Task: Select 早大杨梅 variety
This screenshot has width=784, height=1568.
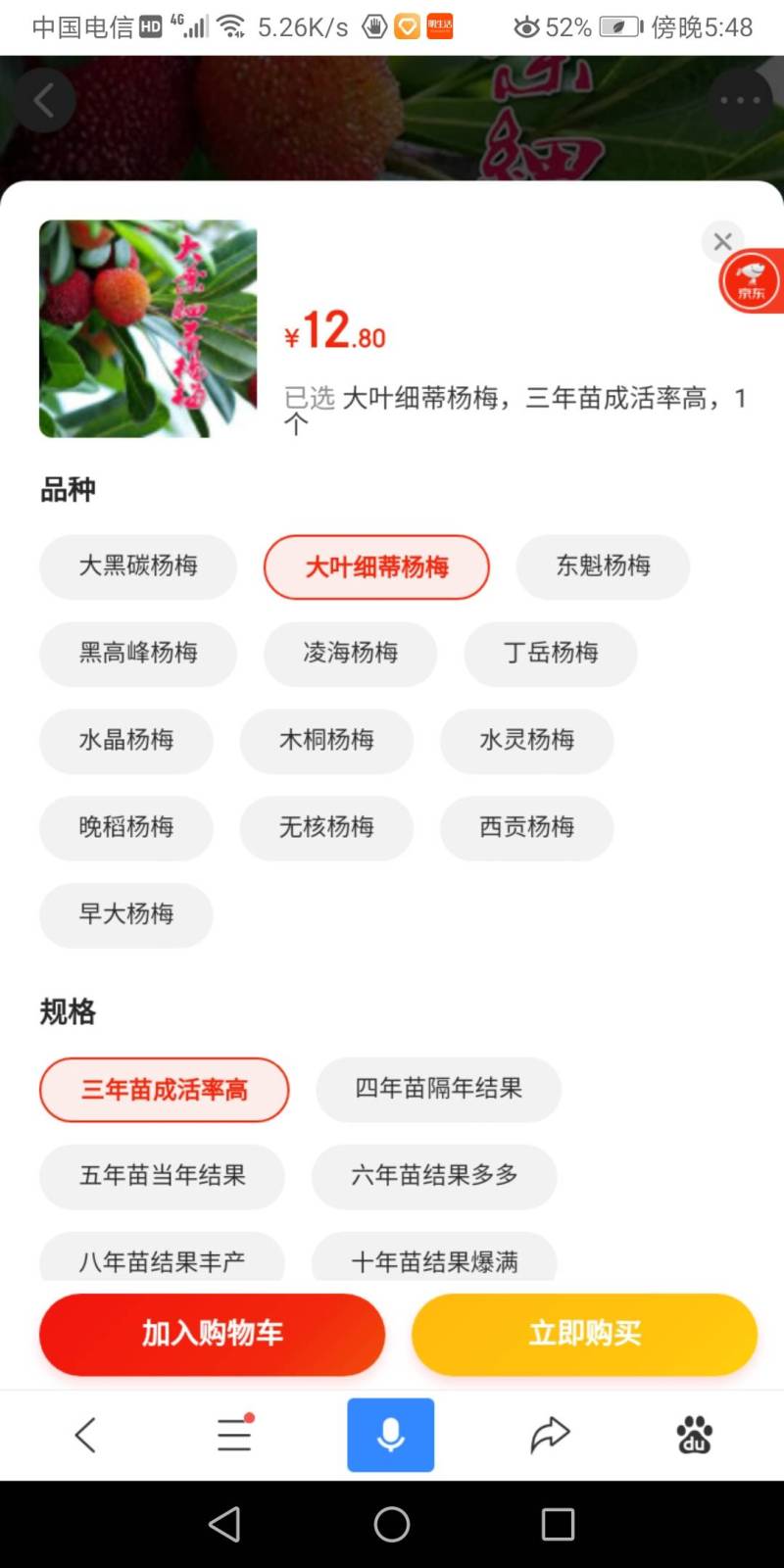Action: pyautogui.click(x=126, y=915)
